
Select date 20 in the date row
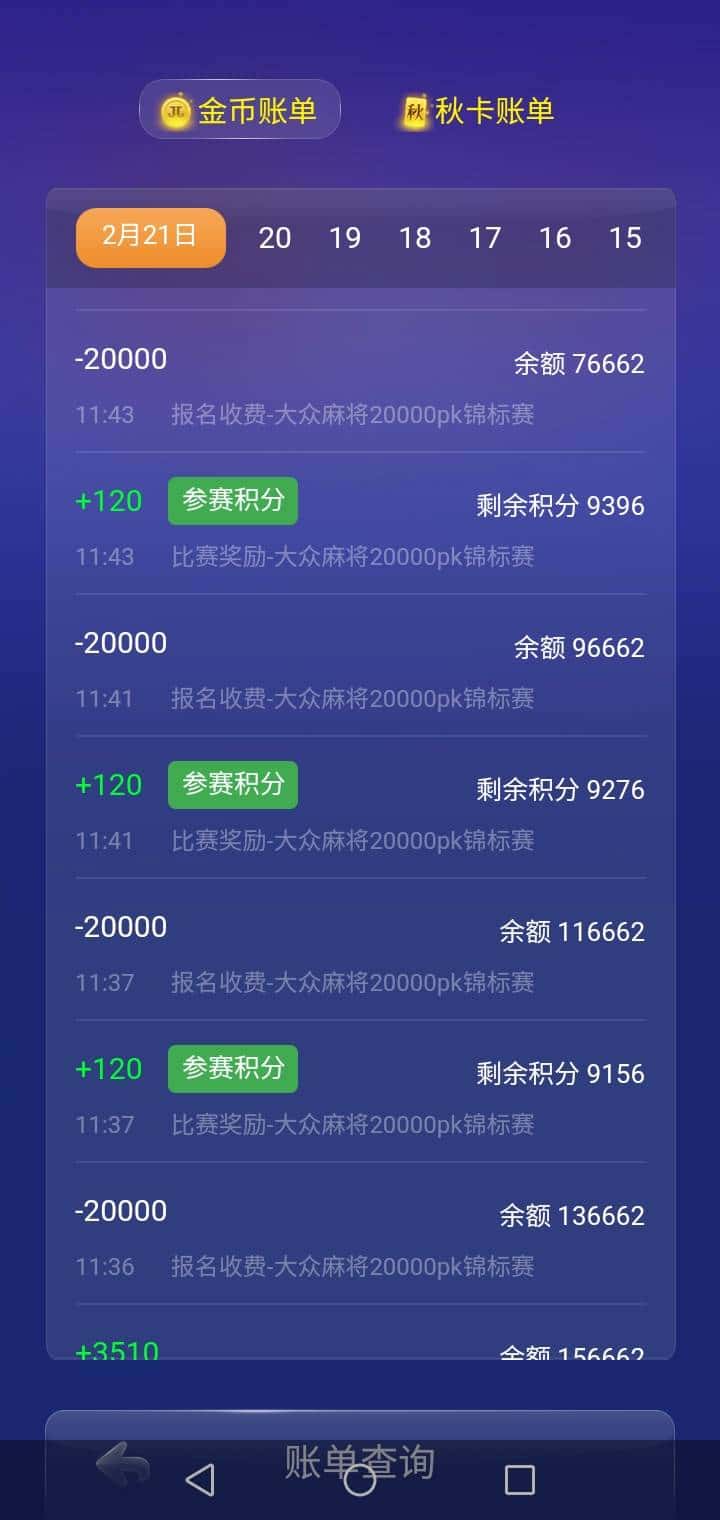(x=275, y=238)
